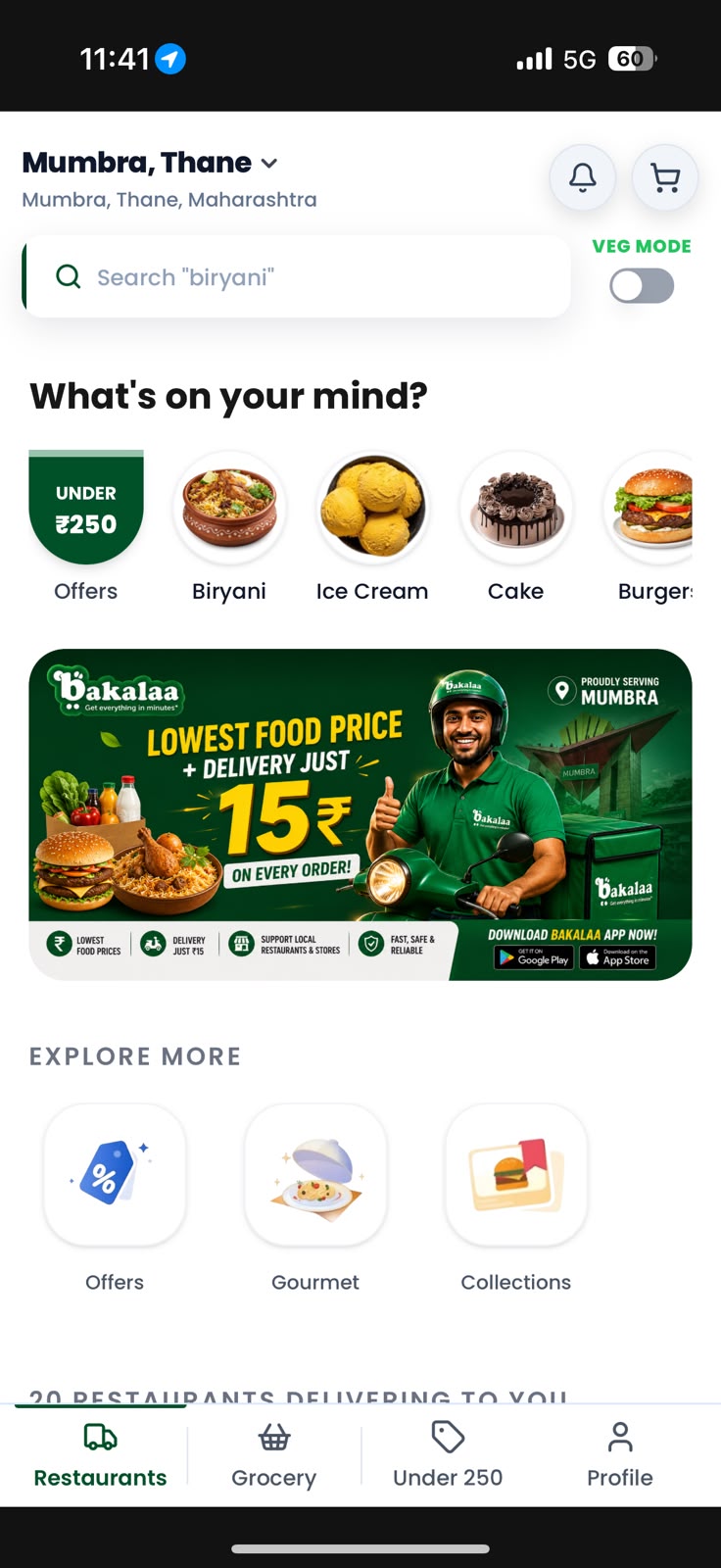Switch to the Under 250 tab
Image resolution: width=721 pixels, height=1568 pixels.
coord(448,1456)
